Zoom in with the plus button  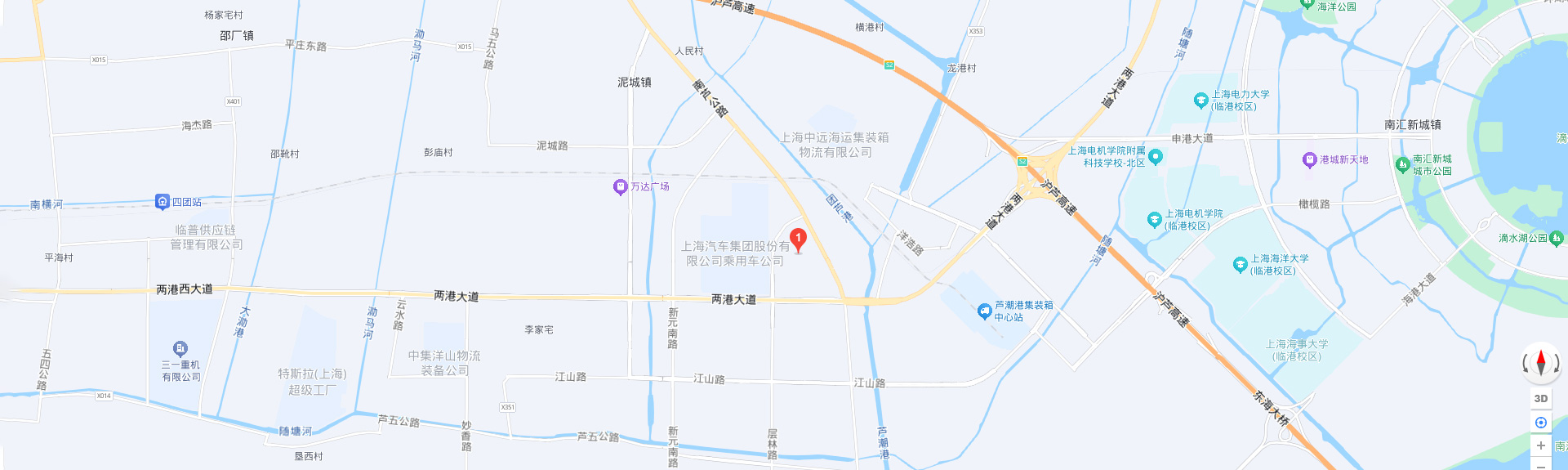point(1541,445)
